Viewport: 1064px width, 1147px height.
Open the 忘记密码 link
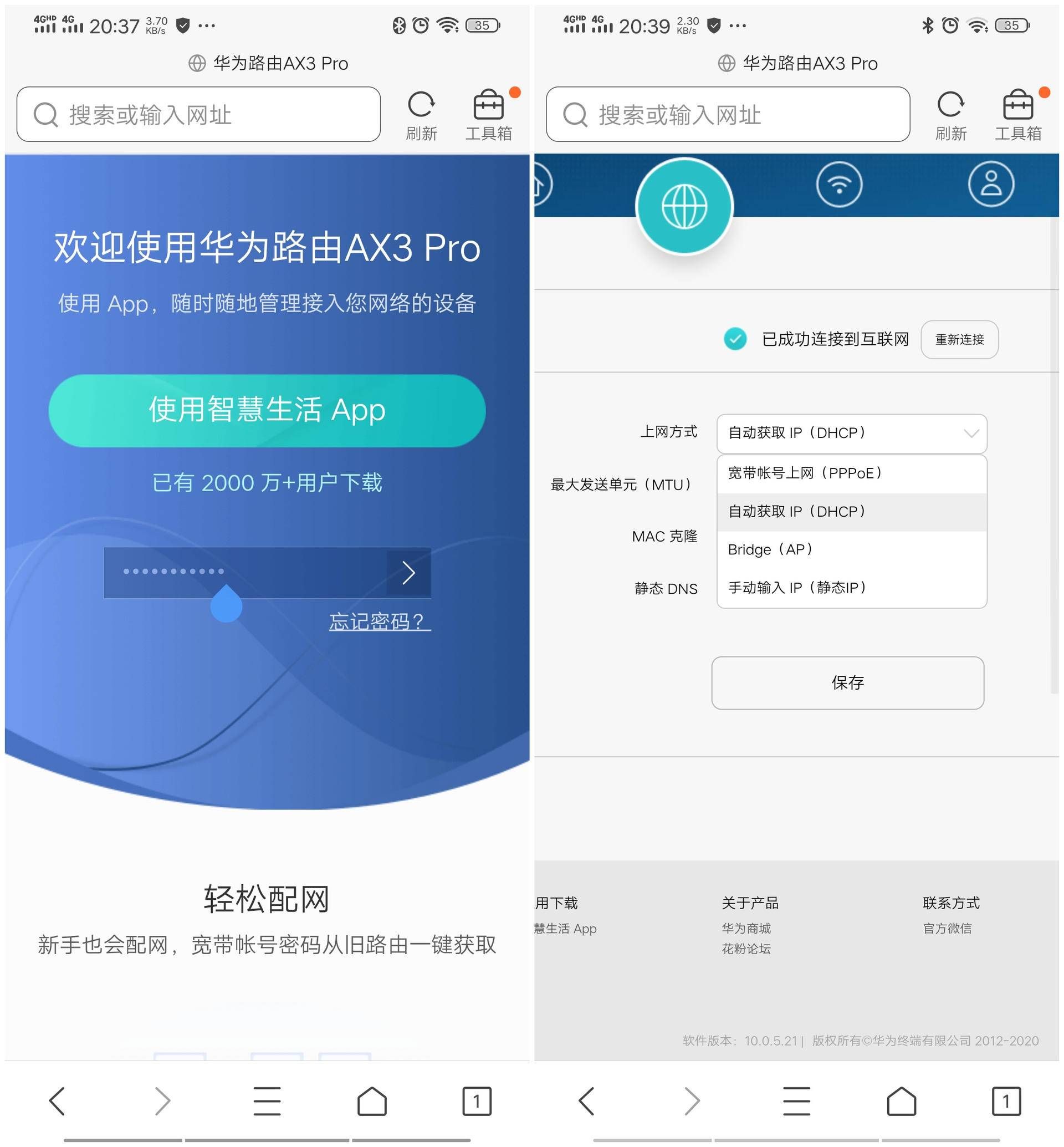[x=380, y=621]
